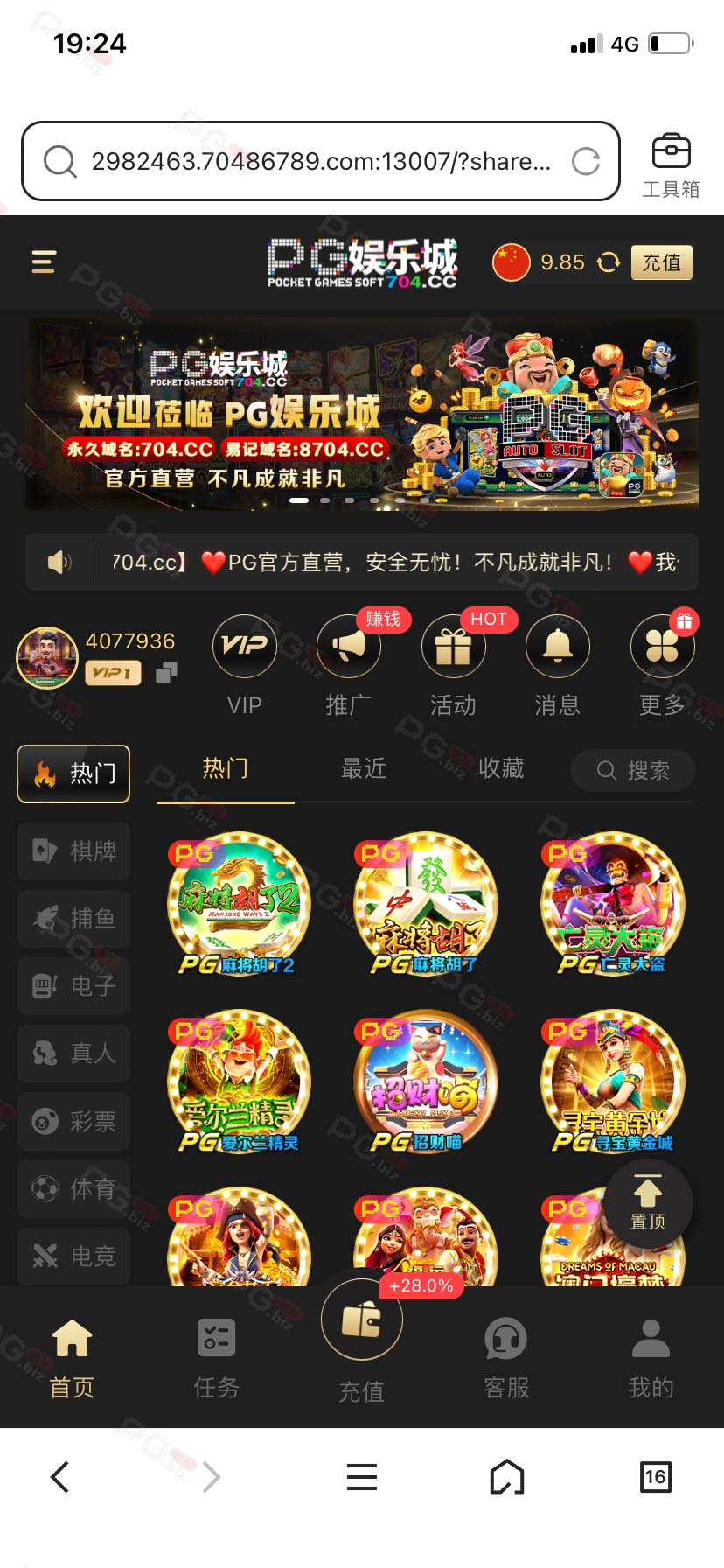Open the 搜索 game search box

[633, 770]
